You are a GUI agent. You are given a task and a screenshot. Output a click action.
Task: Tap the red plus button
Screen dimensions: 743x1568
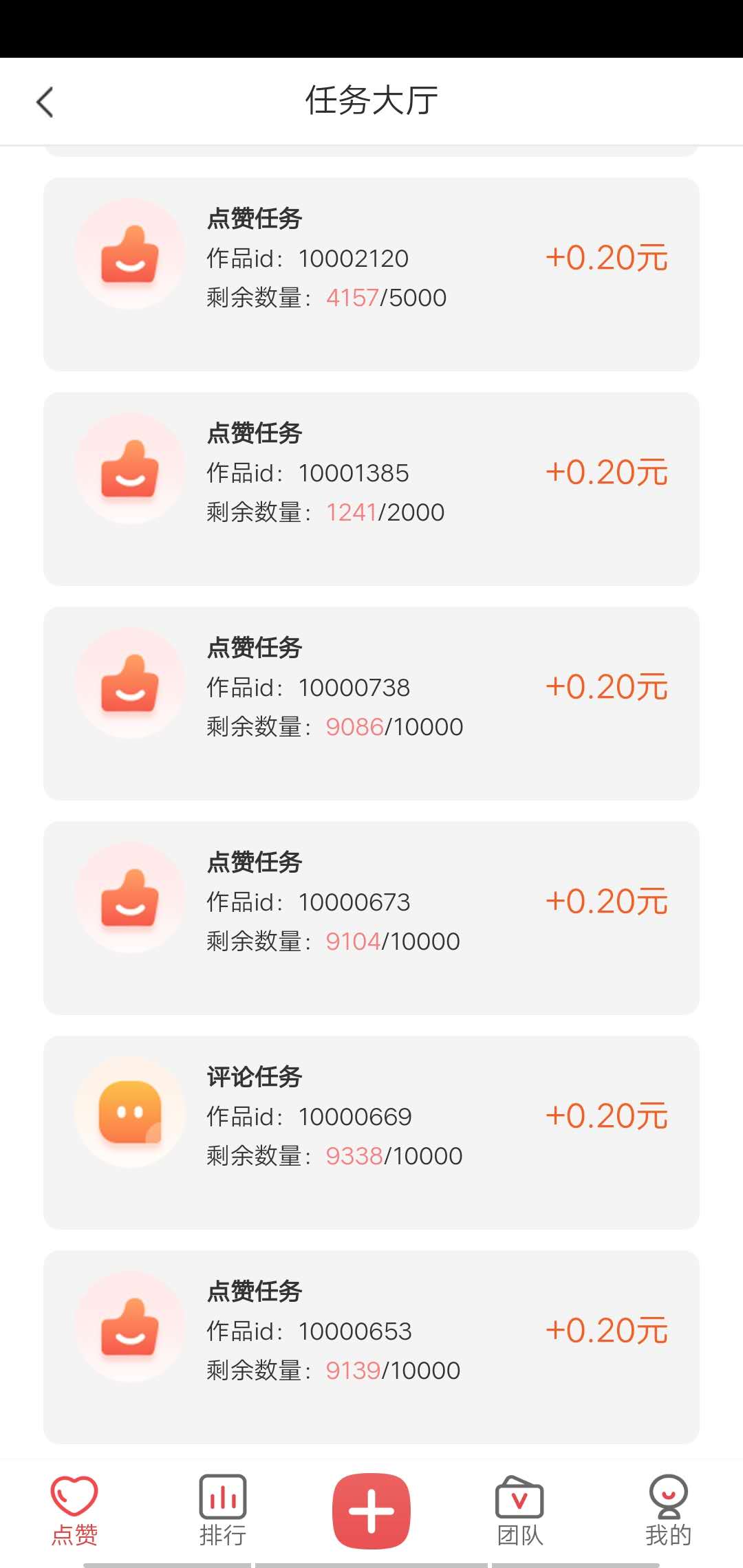371,1510
